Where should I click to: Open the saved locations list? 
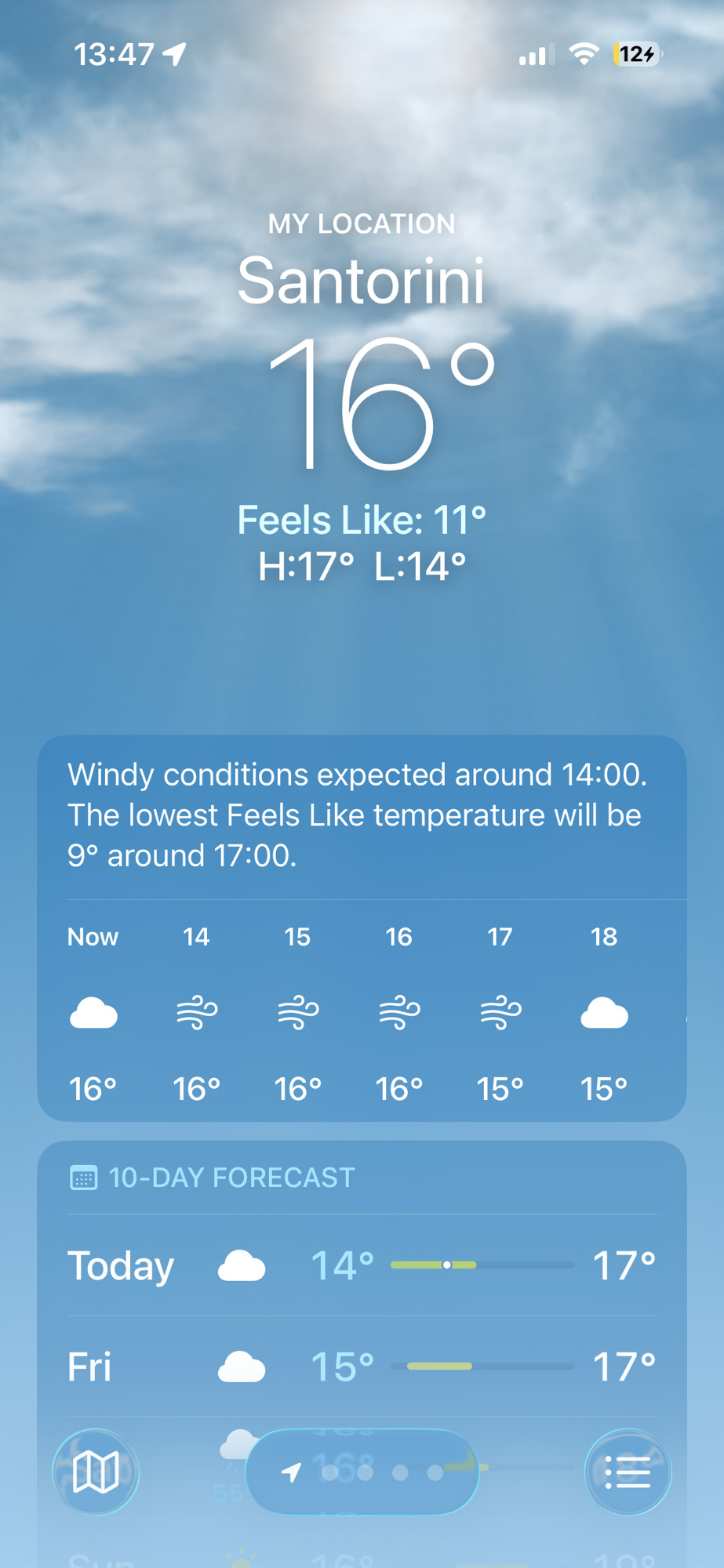[x=628, y=1472]
